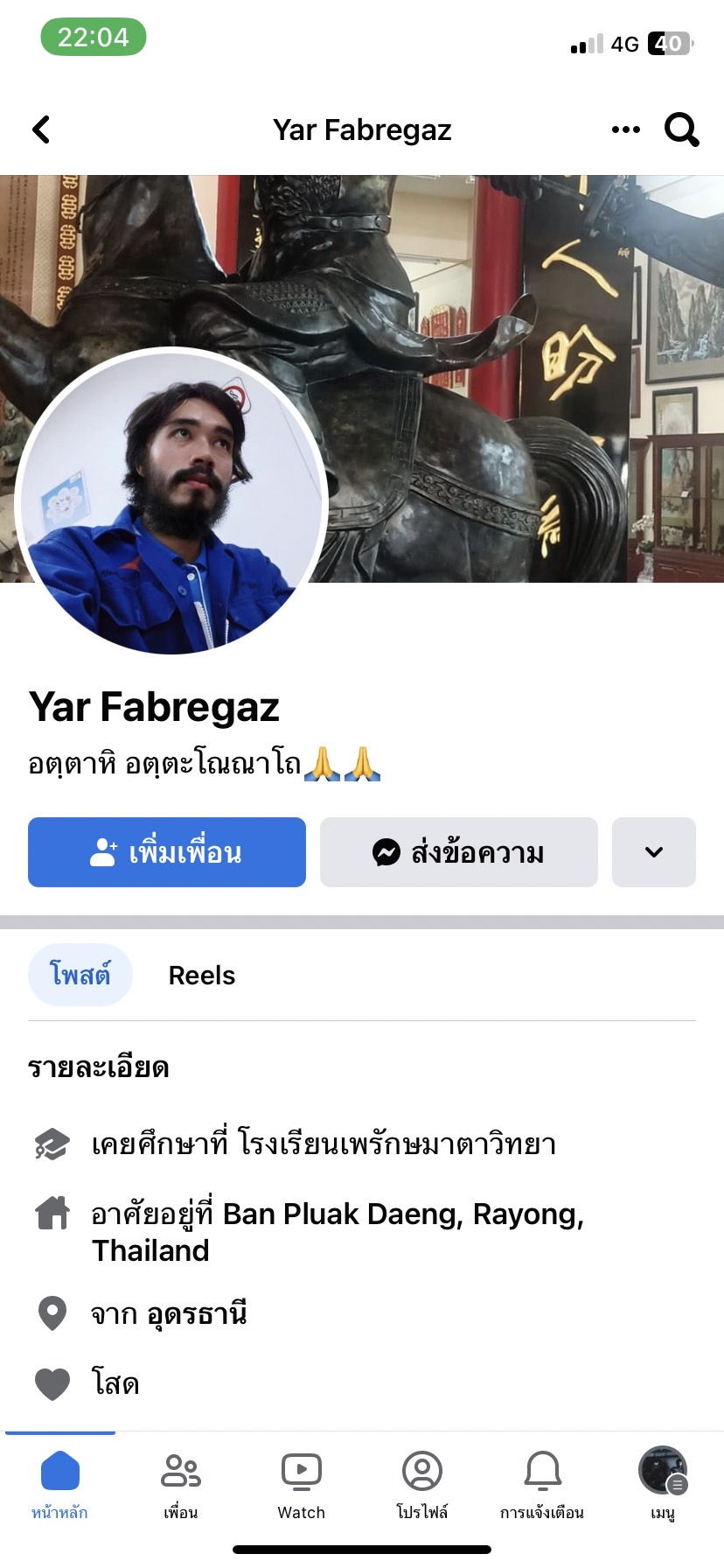This screenshot has width=724, height=1568.
Task: Expand more actions chevron button
Action: [x=653, y=852]
